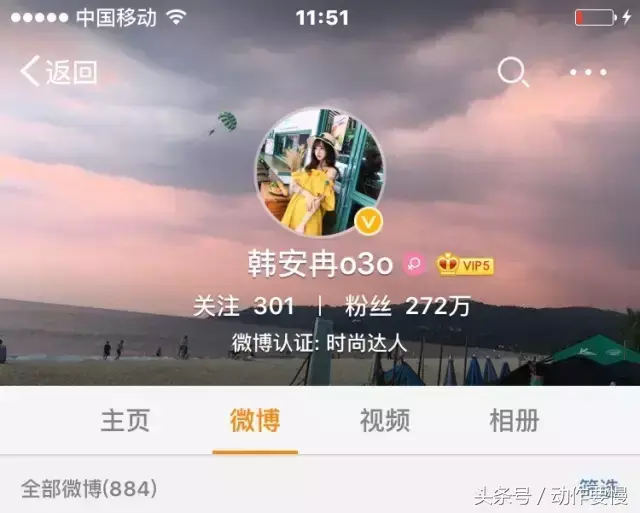The image size is (640, 513).
Task: Tap 筛选 to filter weibo posts
Action: coord(598,487)
